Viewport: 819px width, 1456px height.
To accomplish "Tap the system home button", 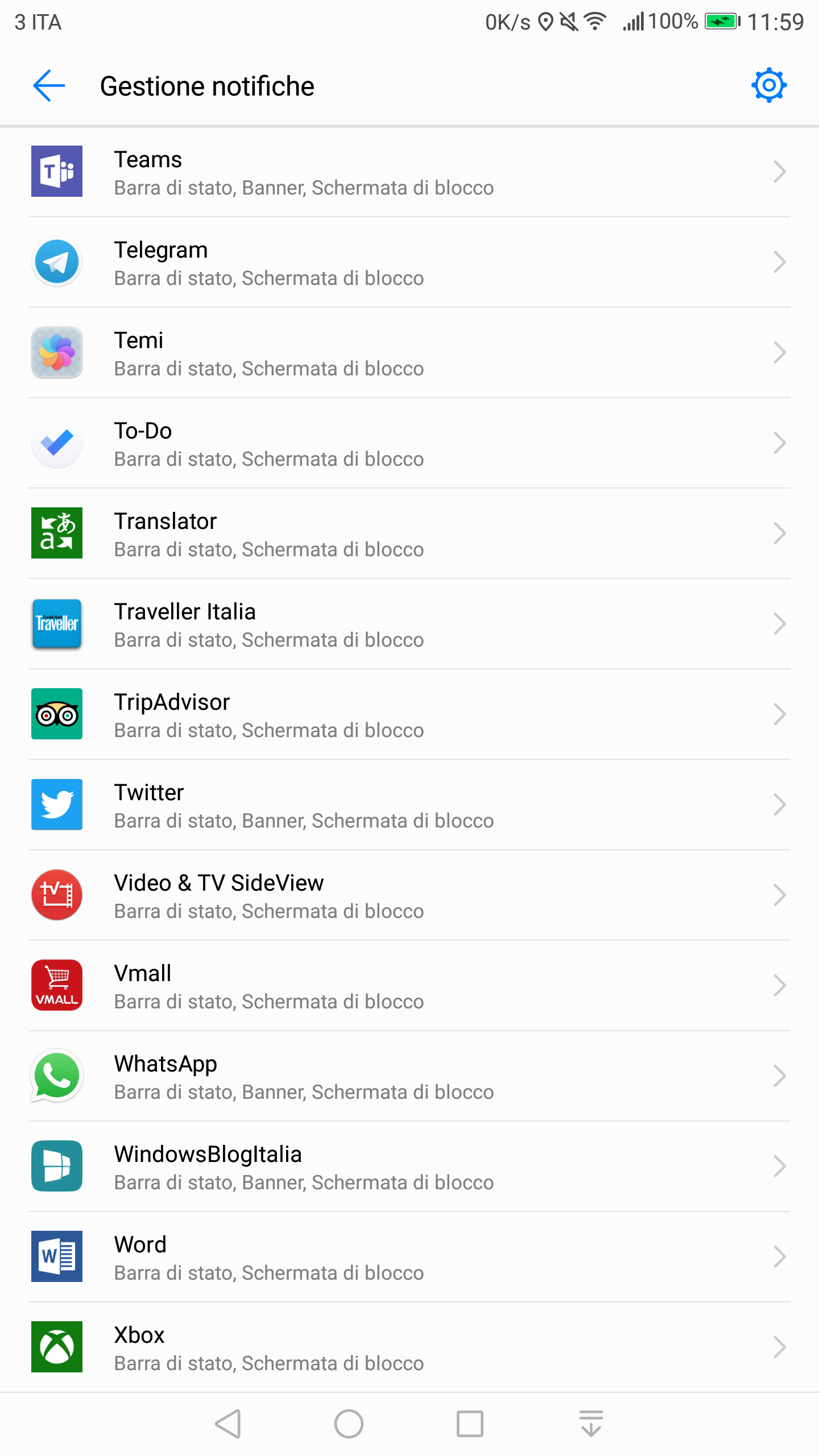I will 349,1424.
